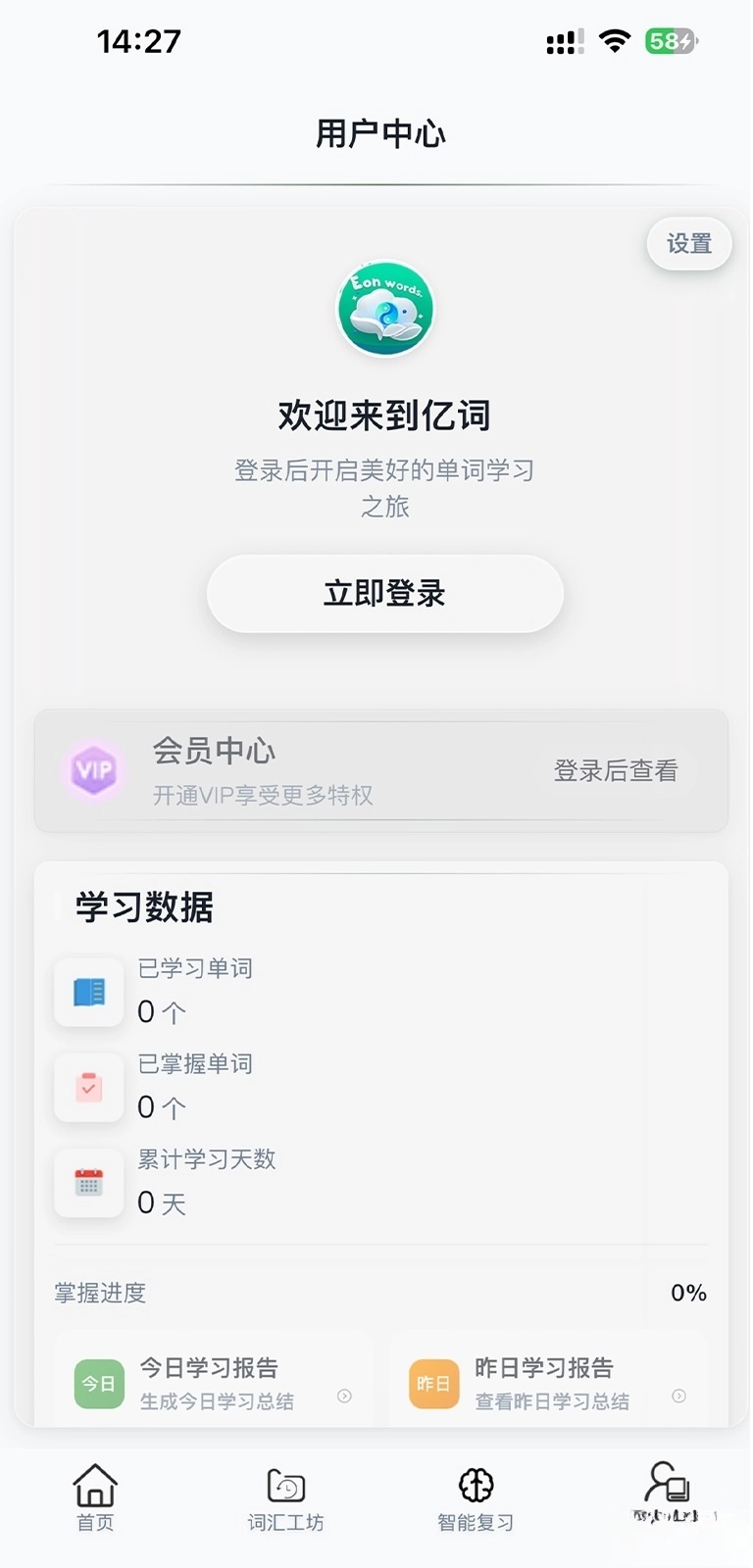Tap the 今日 badge on today's report card
753x1568 pixels.
(x=98, y=1384)
